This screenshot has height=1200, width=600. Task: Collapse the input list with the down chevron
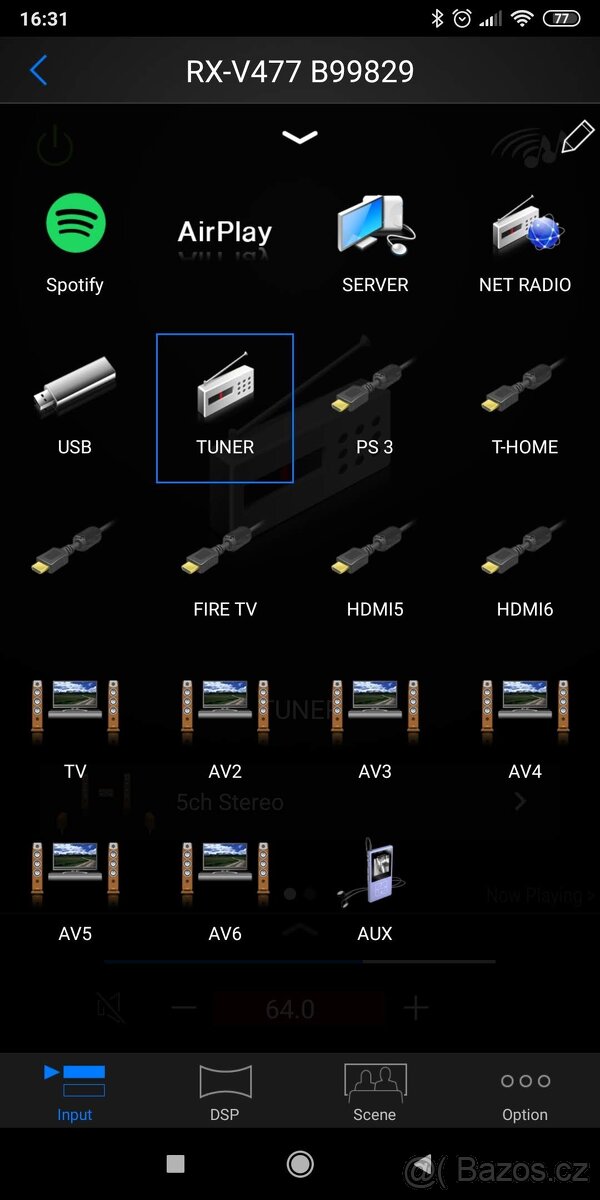299,138
